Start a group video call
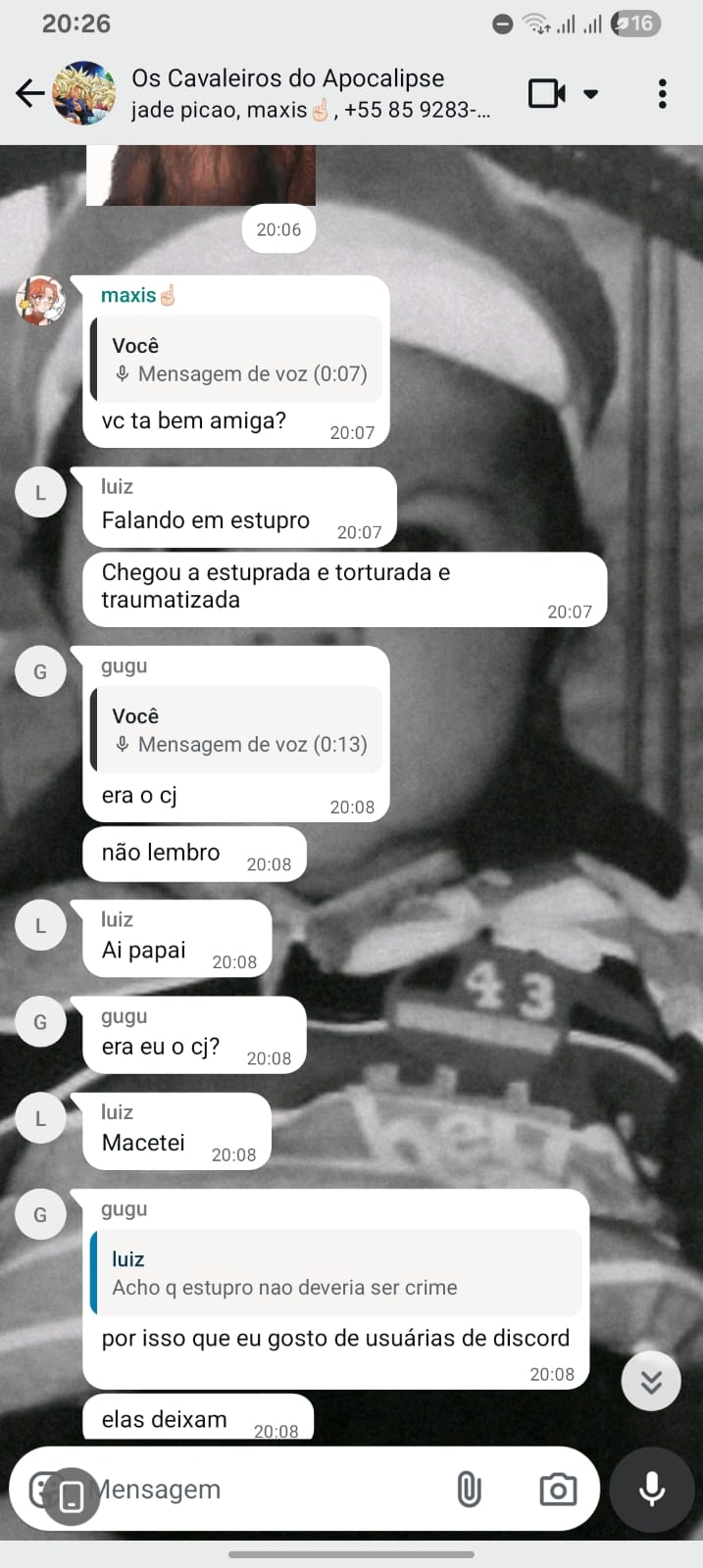Viewport: 703px width, 1568px height. [x=547, y=94]
